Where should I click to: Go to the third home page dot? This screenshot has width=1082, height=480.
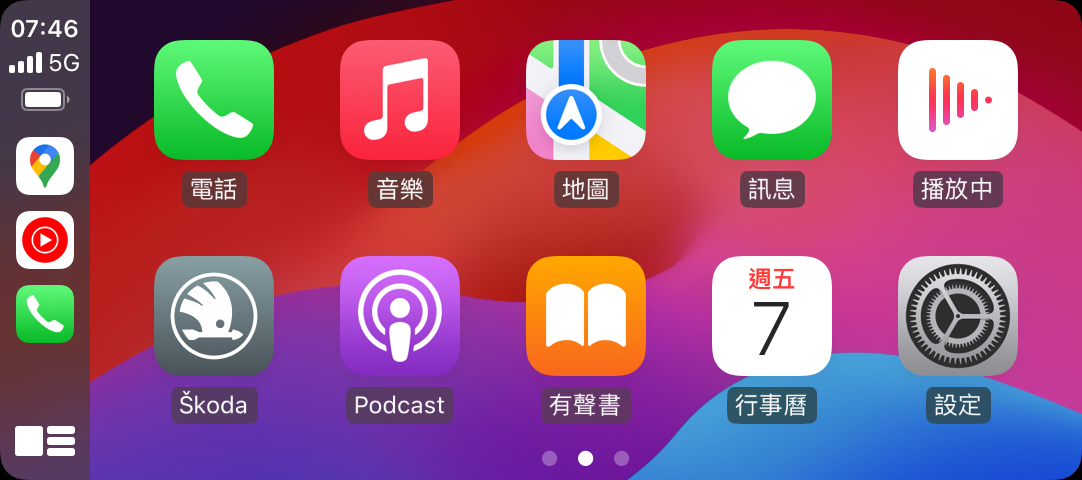pos(622,458)
